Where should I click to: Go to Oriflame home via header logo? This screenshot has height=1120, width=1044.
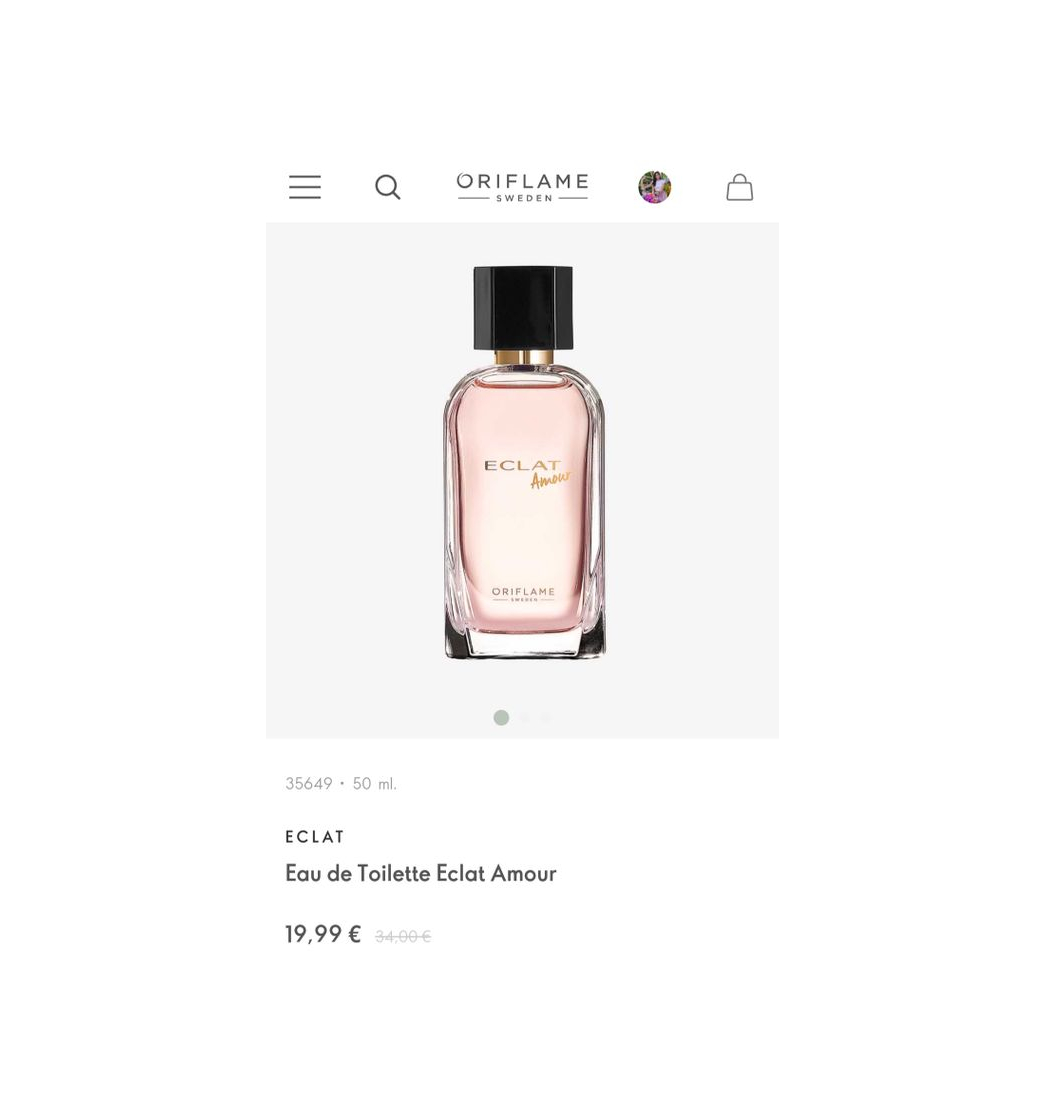pyautogui.click(x=522, y=187)
